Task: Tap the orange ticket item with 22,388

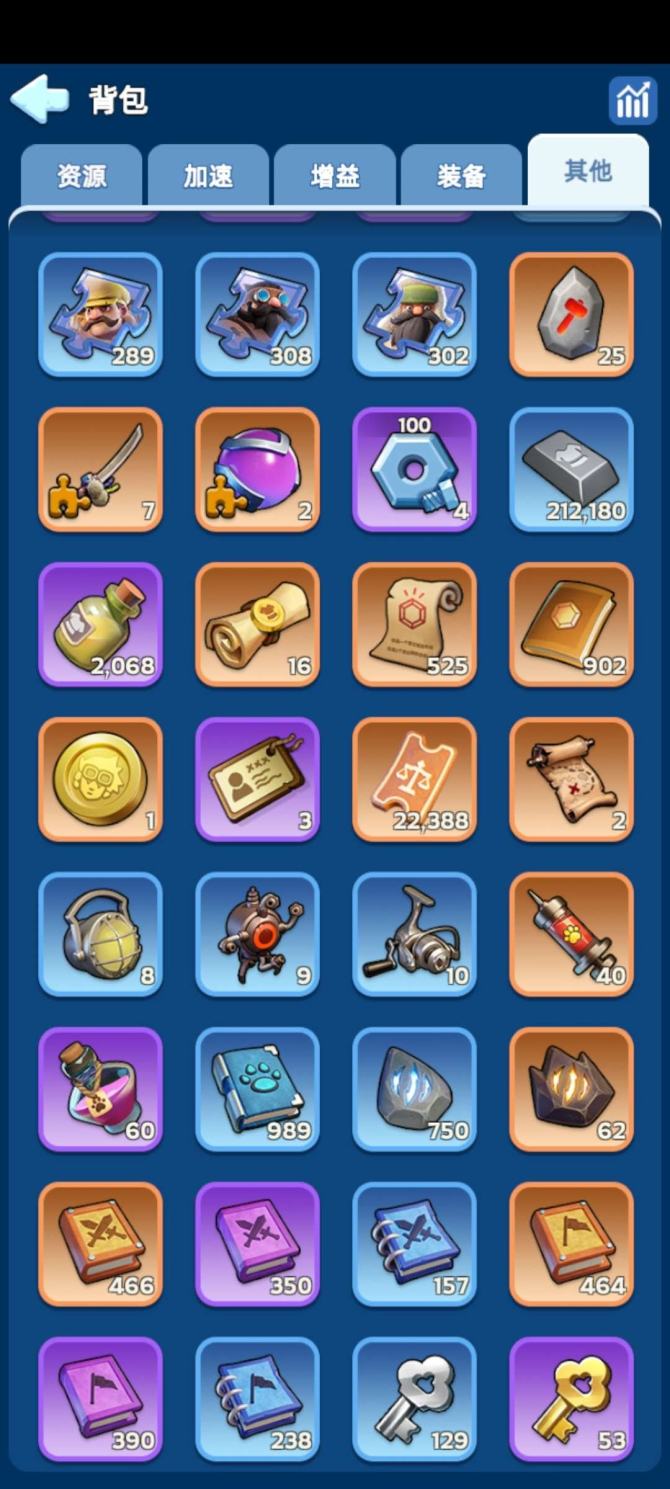Action: [414, 779]
